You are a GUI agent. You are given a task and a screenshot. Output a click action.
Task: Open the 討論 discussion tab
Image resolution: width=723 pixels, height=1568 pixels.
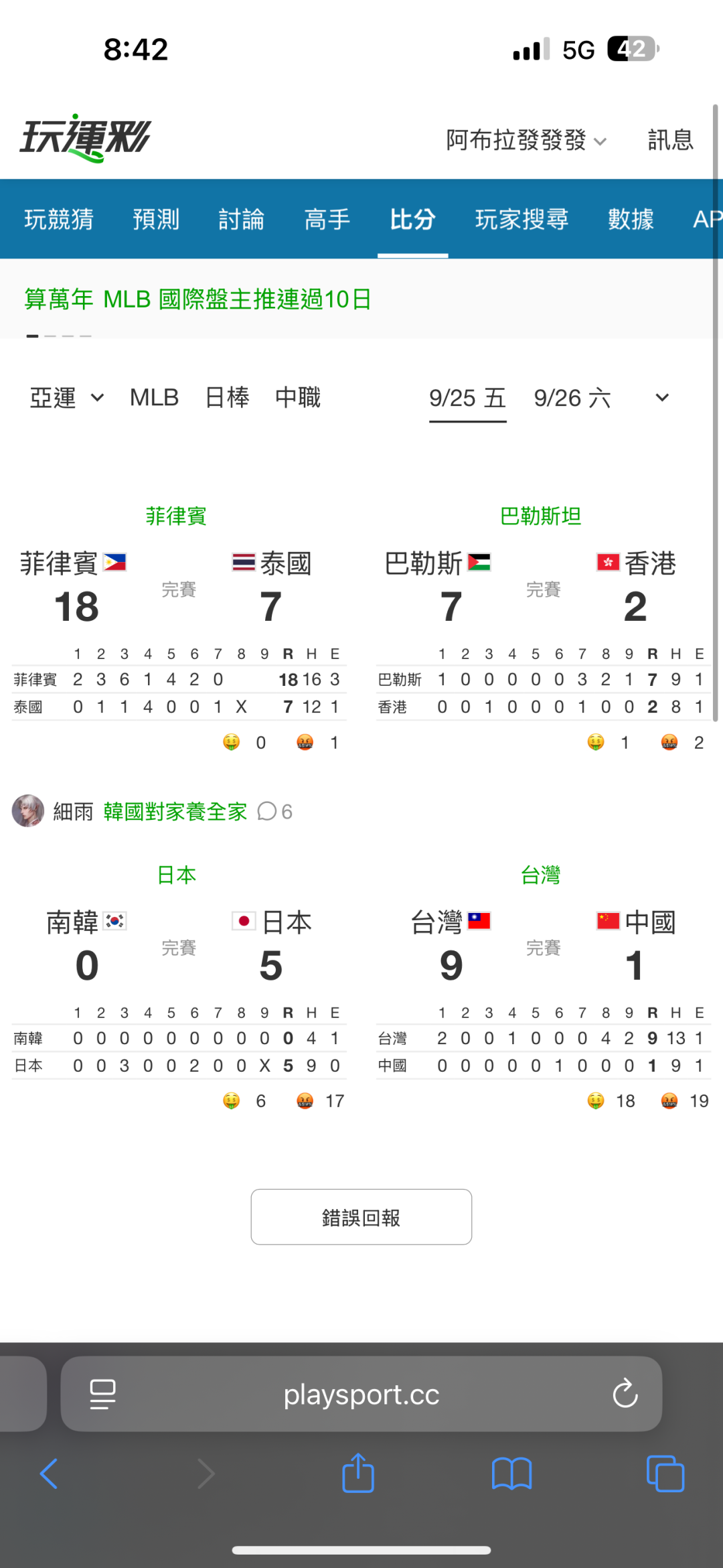click(x=242, y=219)
